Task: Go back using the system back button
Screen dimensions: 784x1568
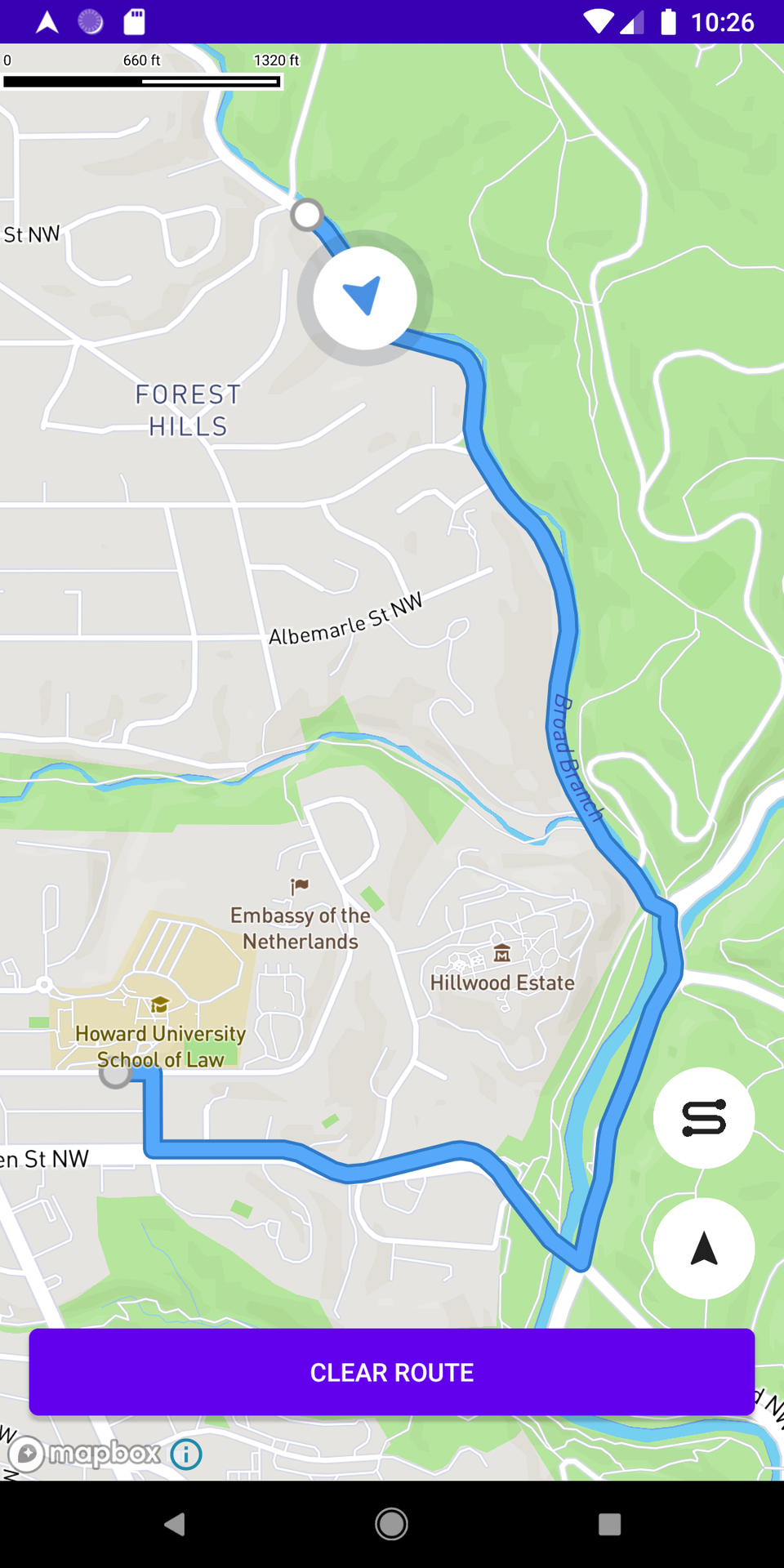Action: coord(174,1524)
